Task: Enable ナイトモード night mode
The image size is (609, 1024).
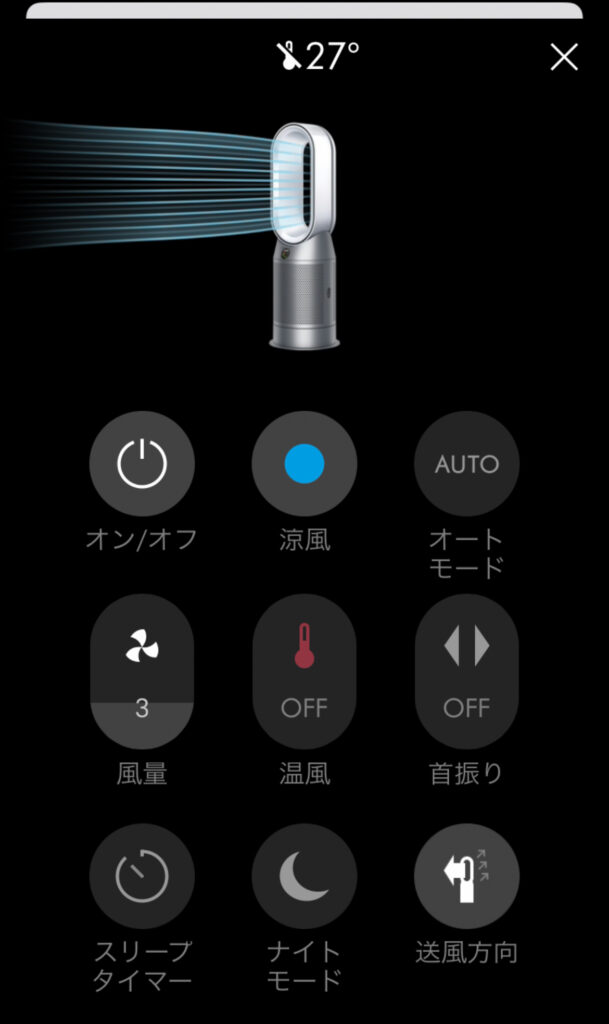Action: 304,876
